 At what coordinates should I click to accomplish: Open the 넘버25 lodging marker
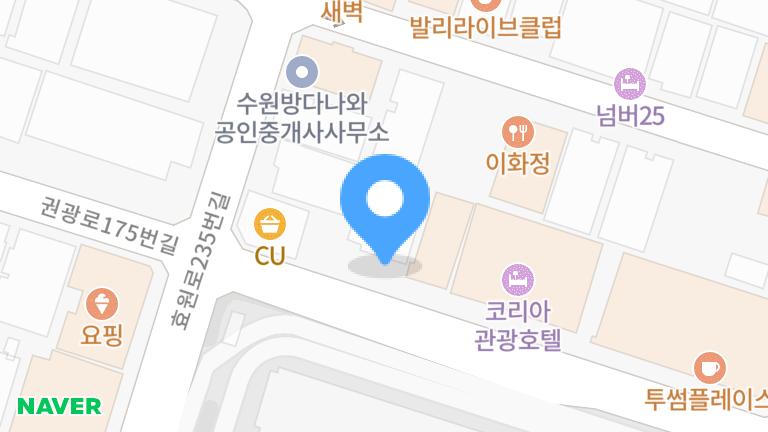[629, 84]
